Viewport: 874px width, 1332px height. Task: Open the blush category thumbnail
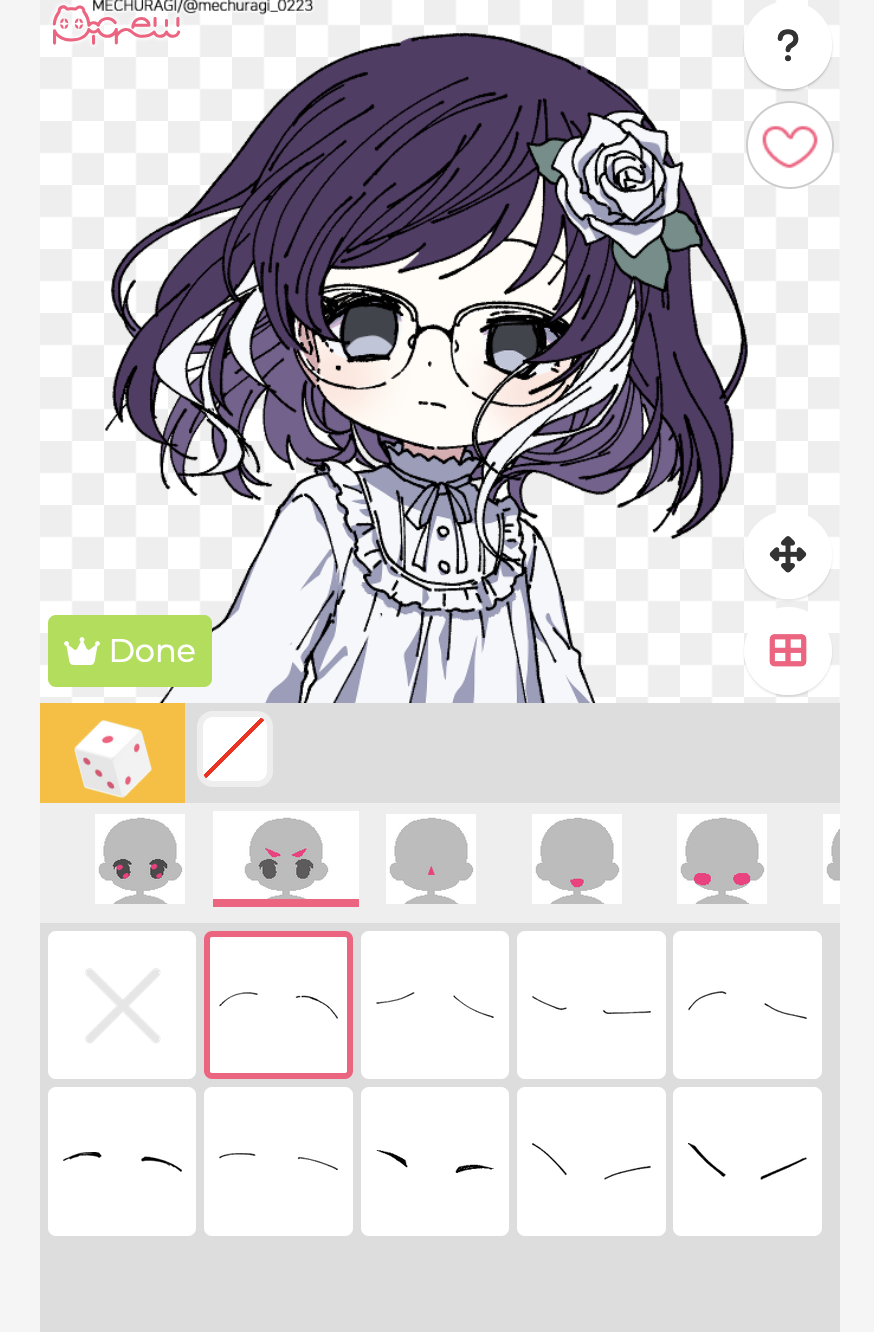[722, 858]
